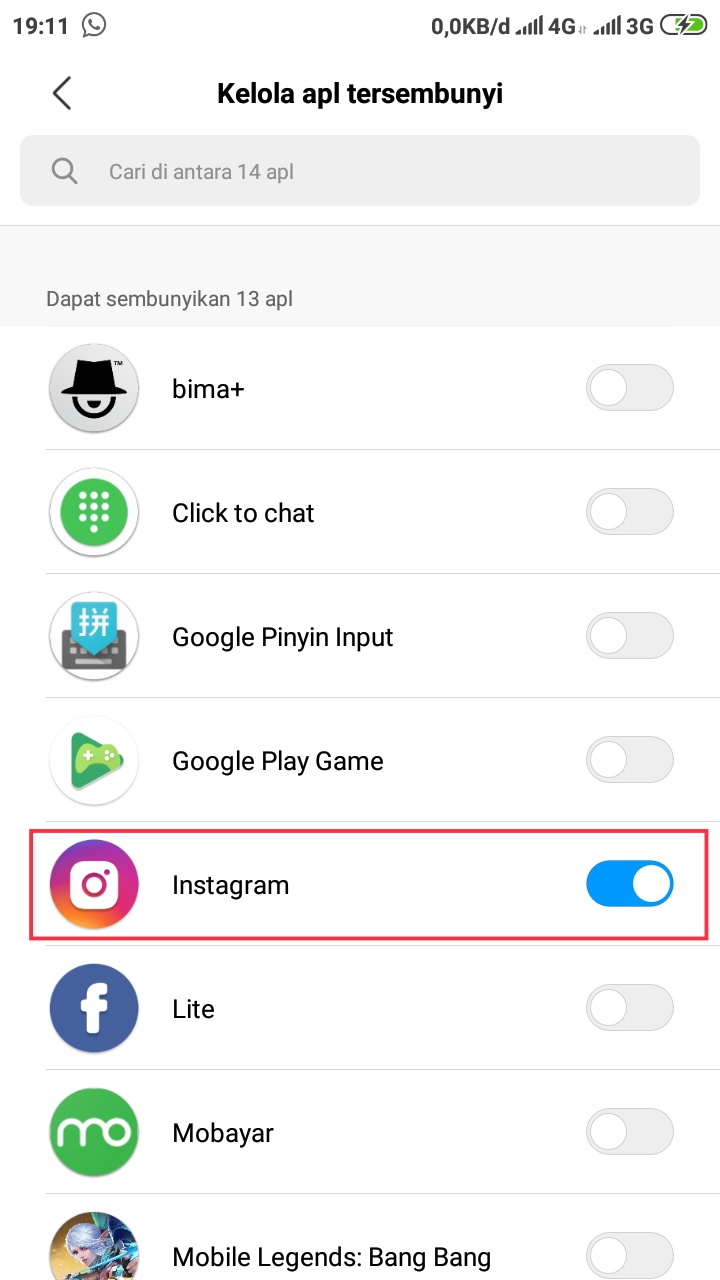720x1280 pixels.
Task: Go back from hidden apps management
Action: (62, 94)
